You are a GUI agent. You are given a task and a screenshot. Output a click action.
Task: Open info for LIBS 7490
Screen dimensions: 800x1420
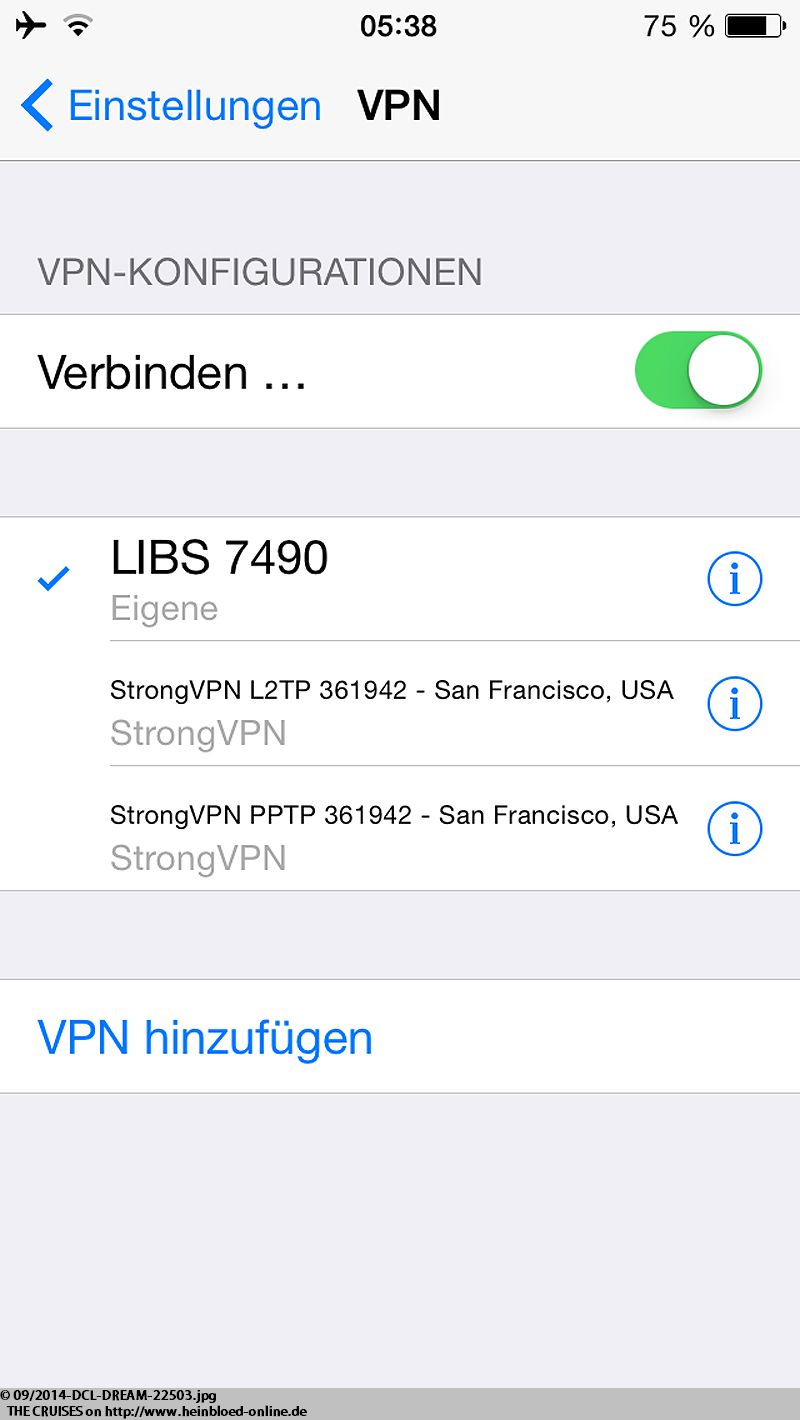(735, 579)
